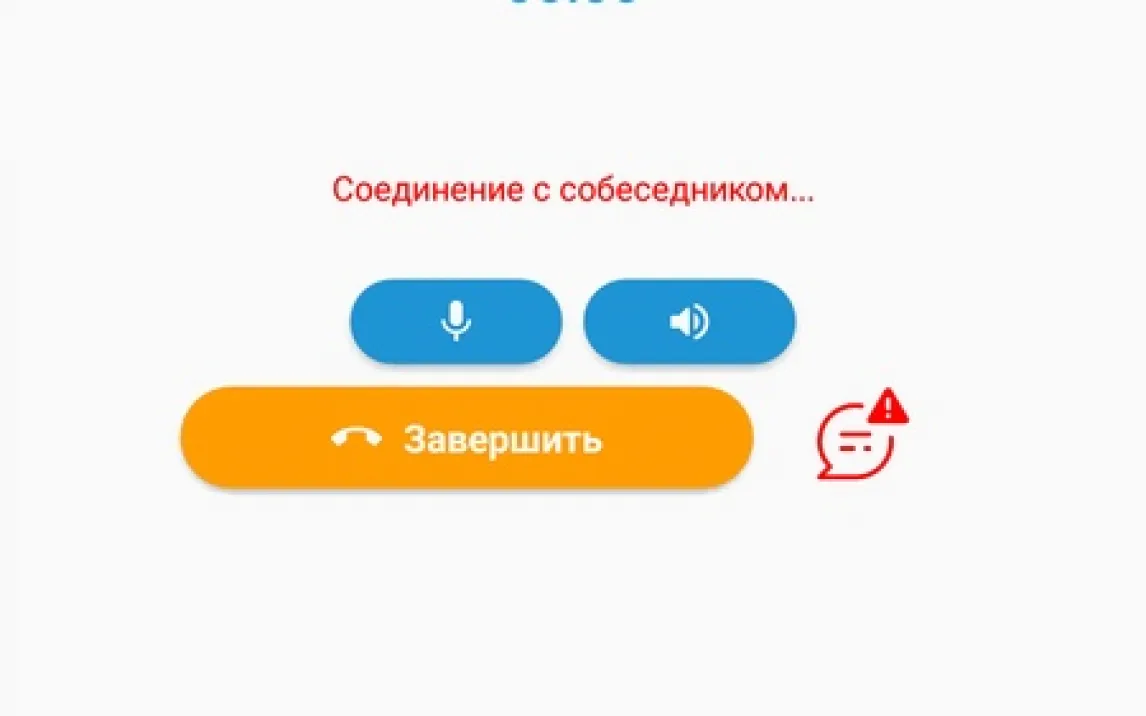Toggle the speaker output
Viewport: 1146px width, 716px height.
point(689,322)
